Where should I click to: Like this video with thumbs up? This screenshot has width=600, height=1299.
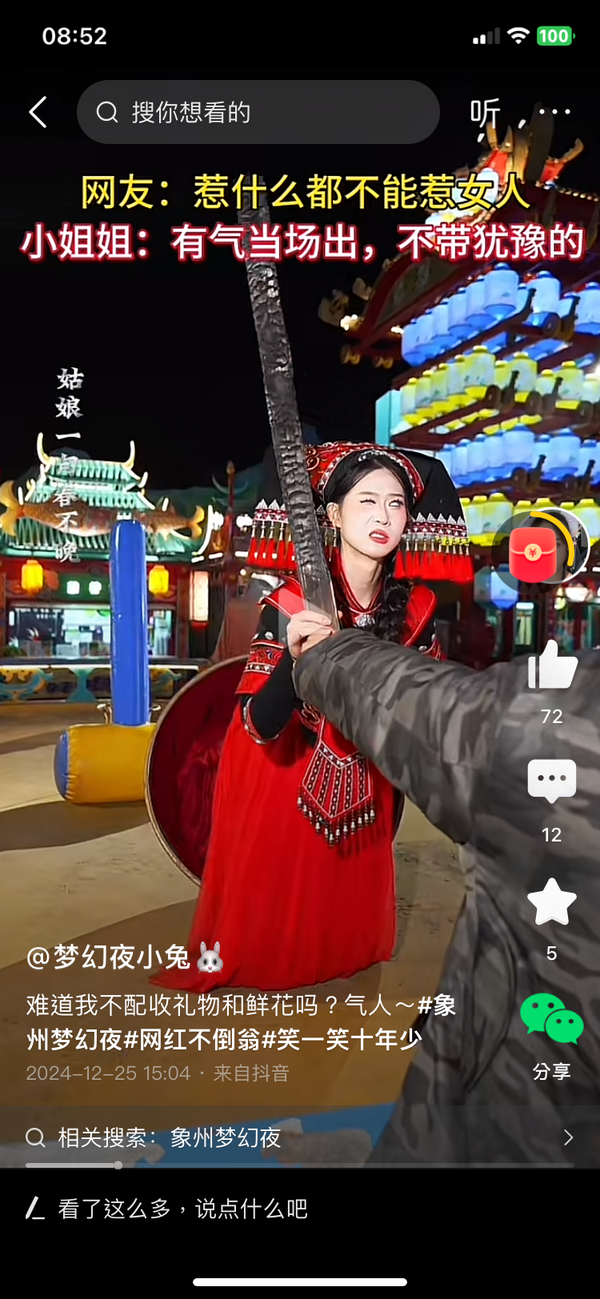tap(552, 666)
